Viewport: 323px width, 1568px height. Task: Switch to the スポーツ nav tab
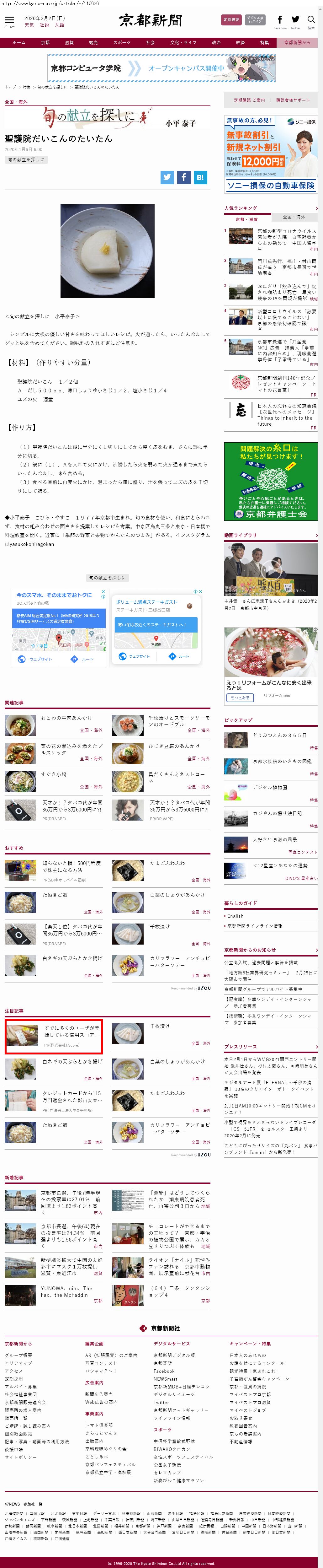coord(122,43)
